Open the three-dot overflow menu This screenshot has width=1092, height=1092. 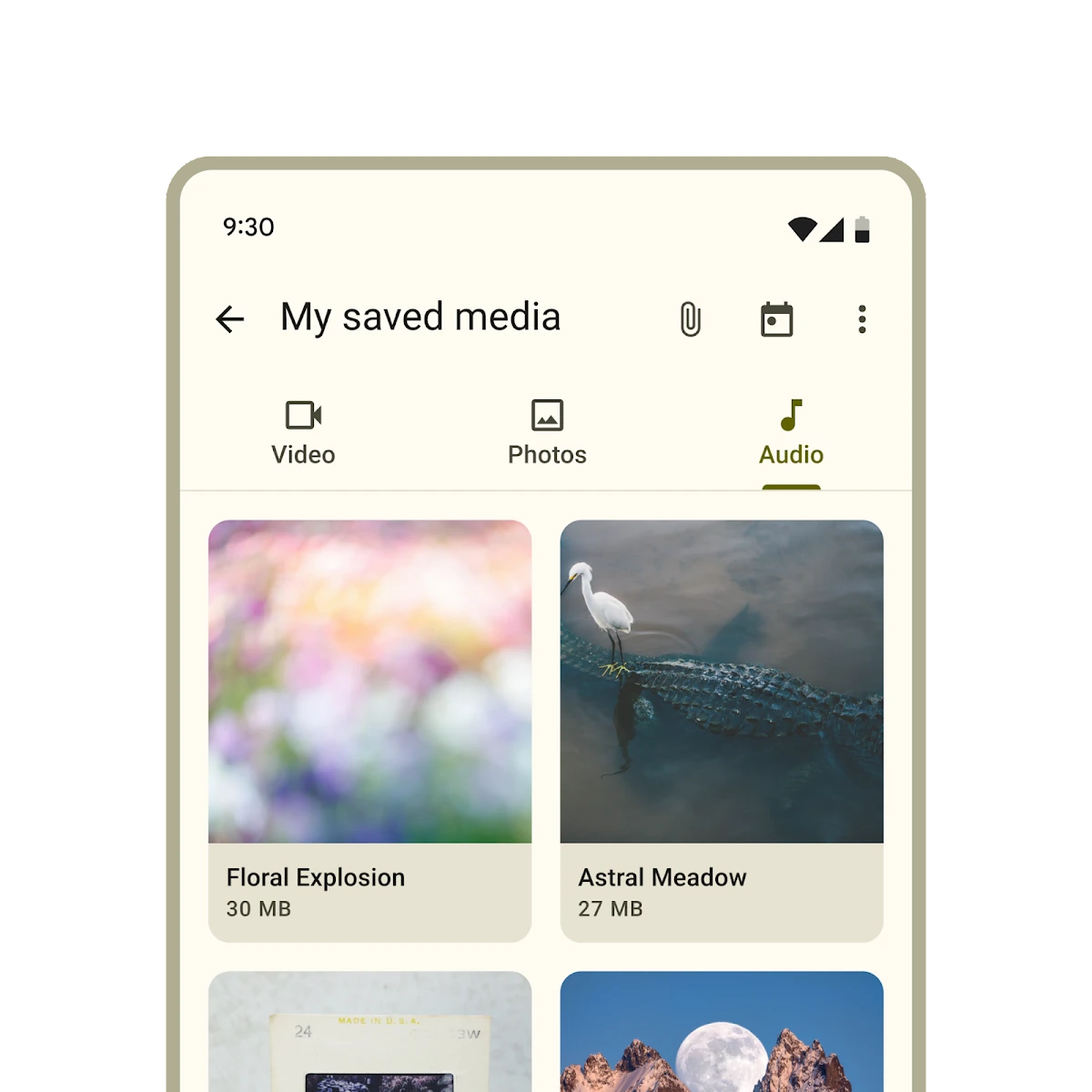tap(862, 319)
